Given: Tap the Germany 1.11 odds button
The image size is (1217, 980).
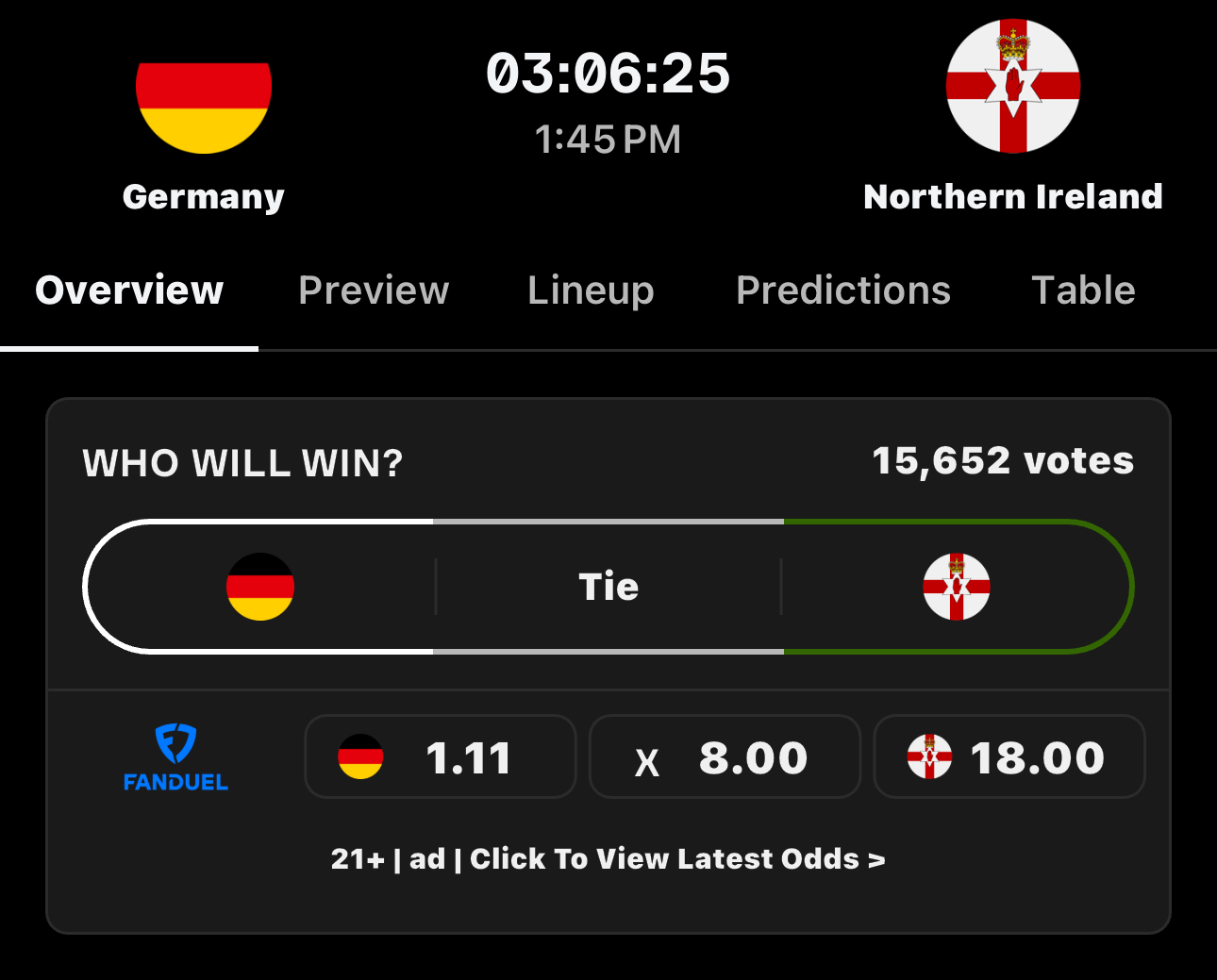Looking at the screenshot, I should [440, 756].
